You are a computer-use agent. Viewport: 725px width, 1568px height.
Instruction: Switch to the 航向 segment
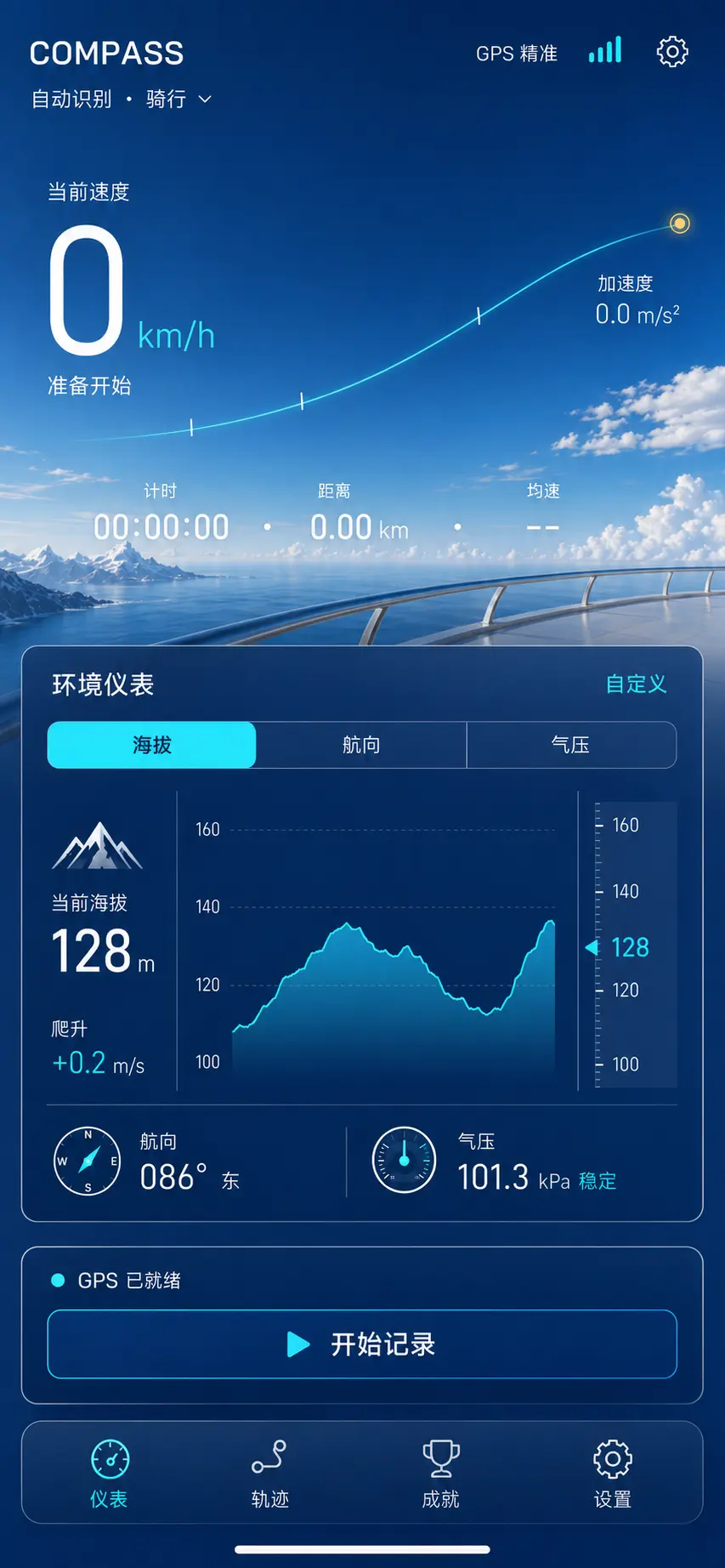[x=361, y=745]
